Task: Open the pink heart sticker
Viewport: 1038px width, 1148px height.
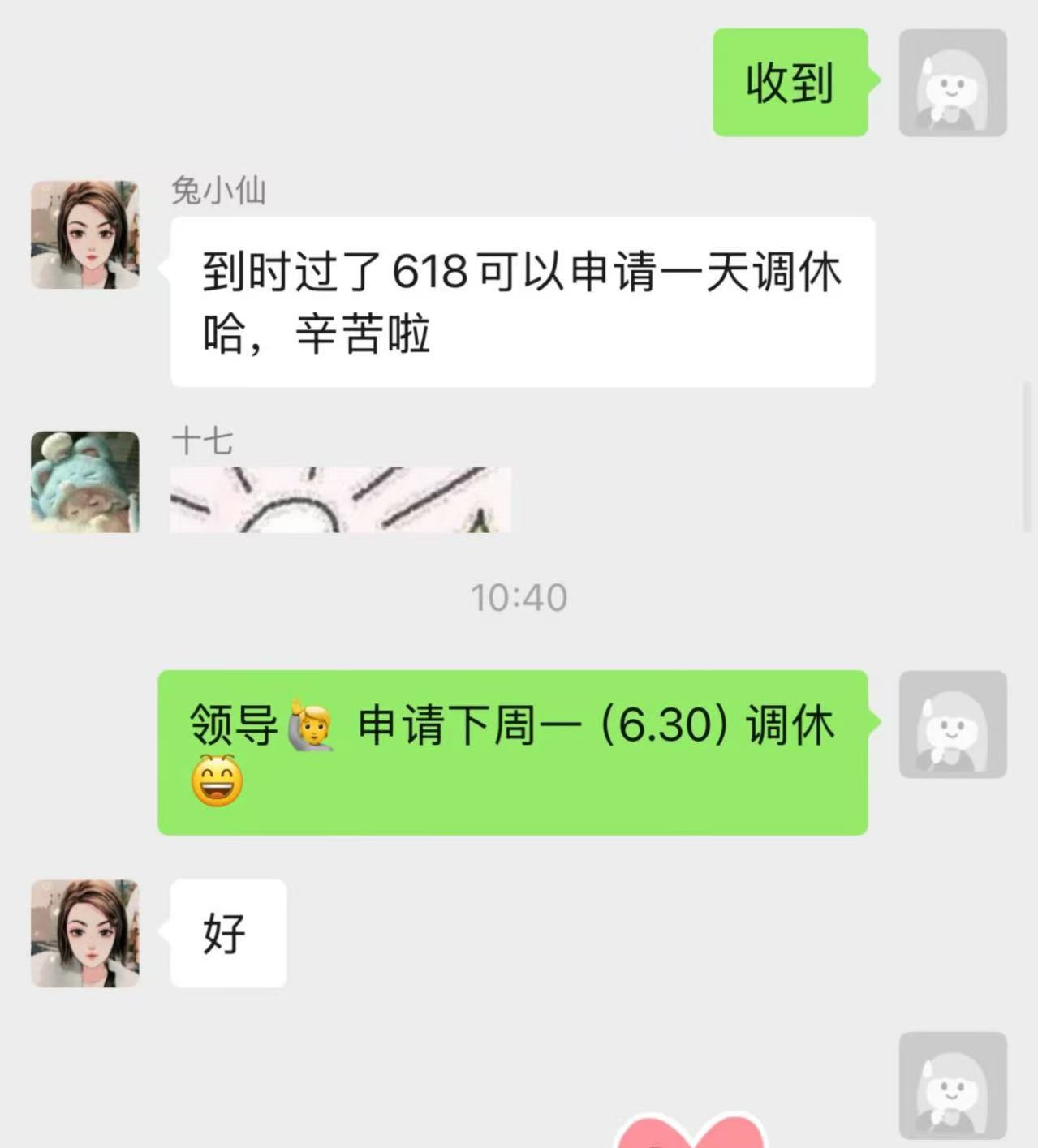Action: 690,1133
